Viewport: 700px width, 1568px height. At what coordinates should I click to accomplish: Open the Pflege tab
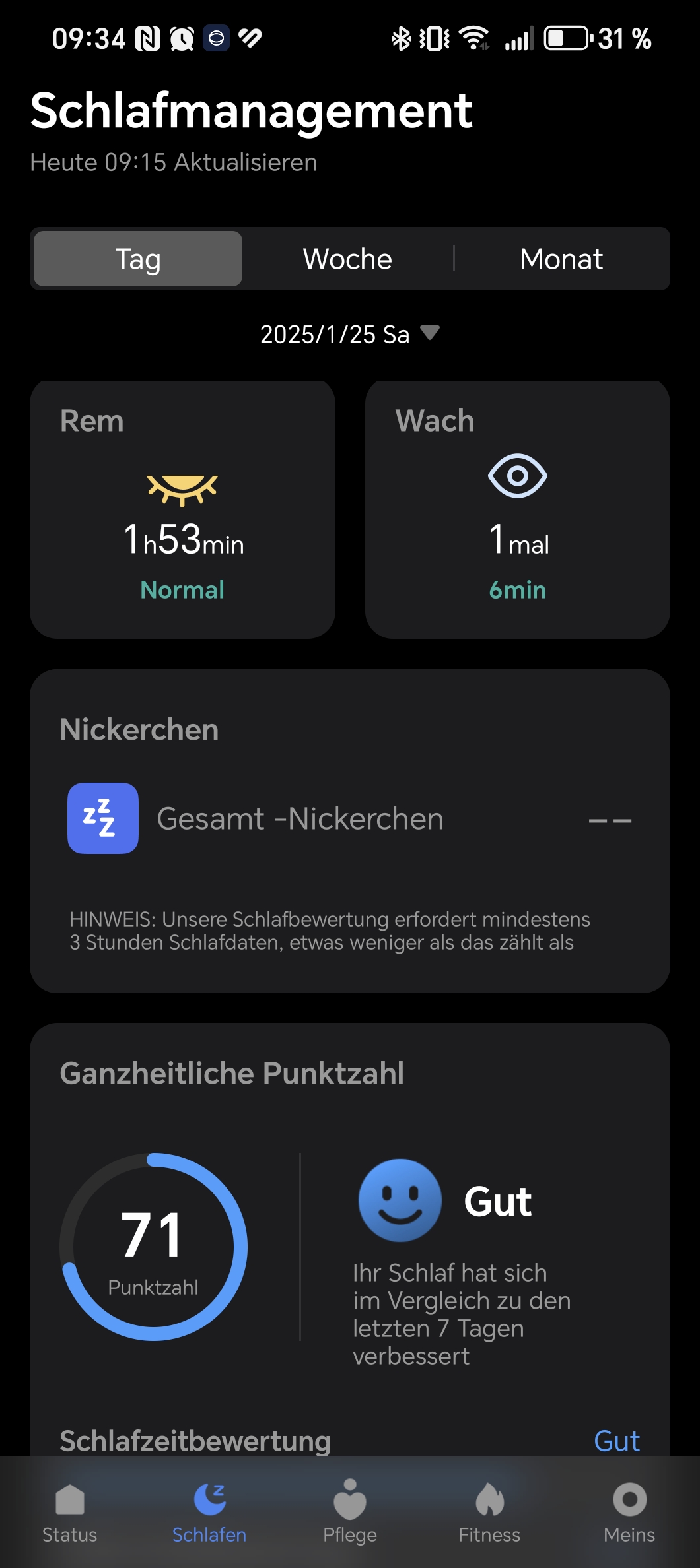pos(349,1511)
